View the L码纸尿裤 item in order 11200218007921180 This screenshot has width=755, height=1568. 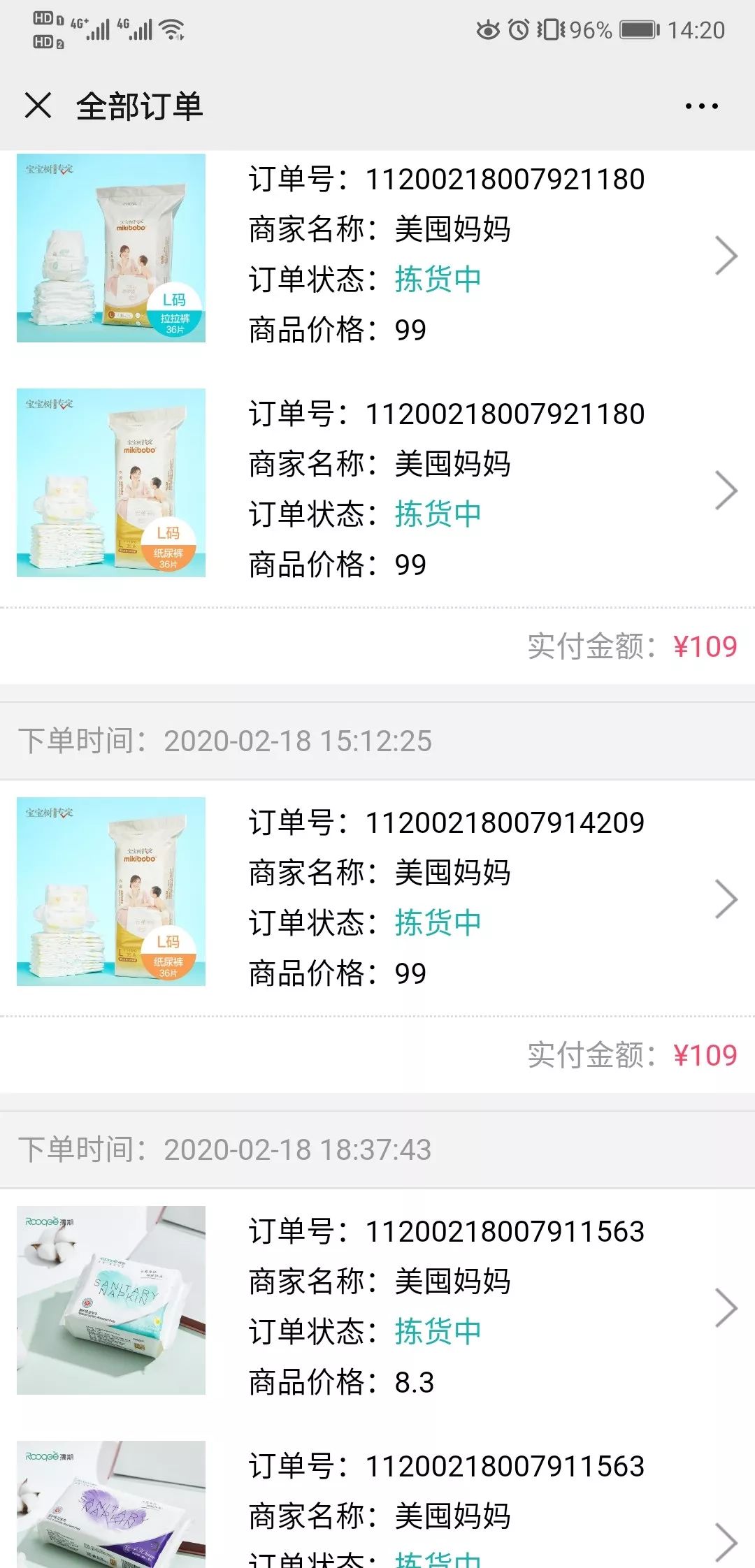pyautogui.click(x=377, y=489)
